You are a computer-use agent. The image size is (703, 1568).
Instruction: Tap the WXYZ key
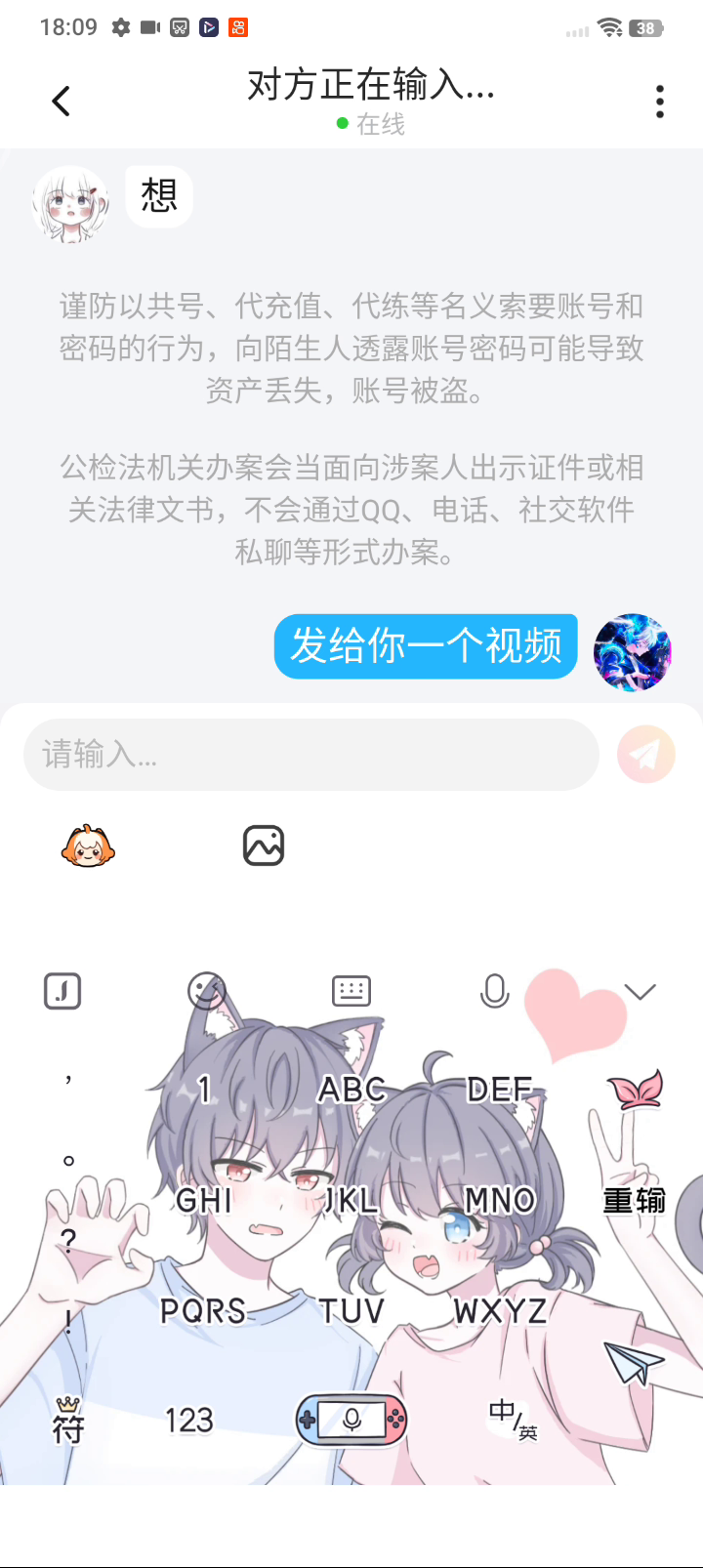click(x=500, y=1311)
